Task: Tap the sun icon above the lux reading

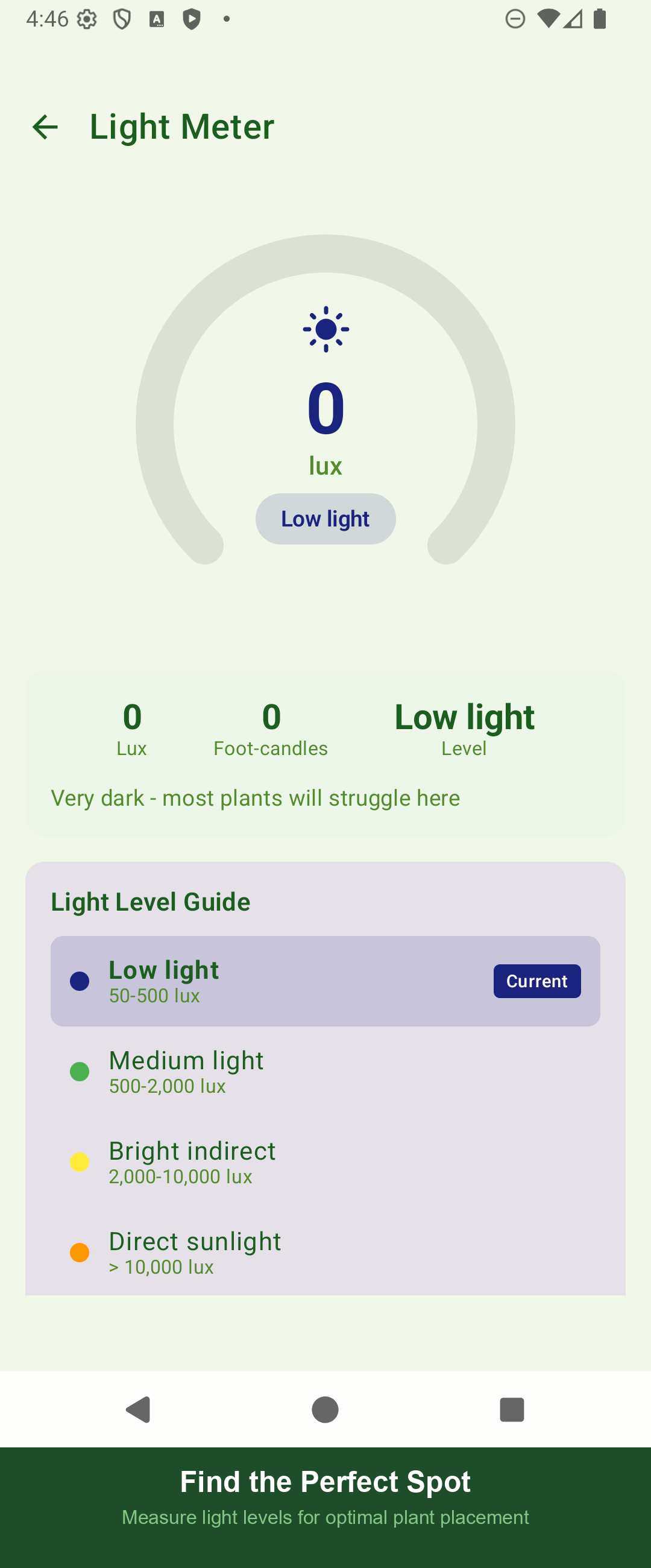Action: point(325,329)
